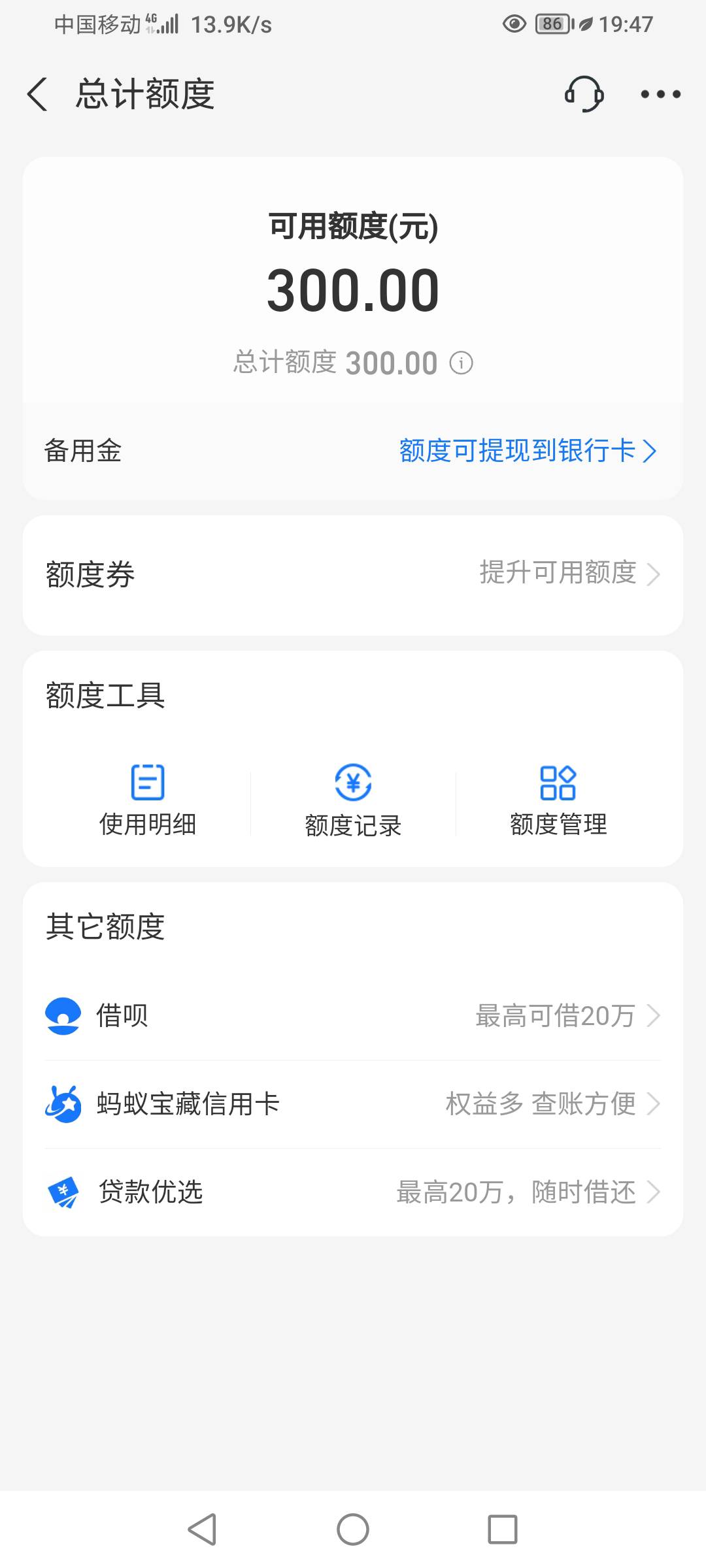Open 额度管理 tool
The width and height of the screenshot is (706, 1568).
pos(558,800)
